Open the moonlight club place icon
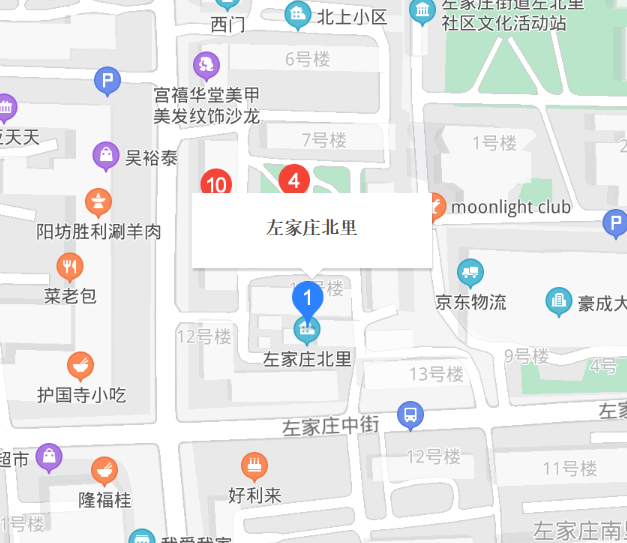627x543 pixels. [436, 207]
